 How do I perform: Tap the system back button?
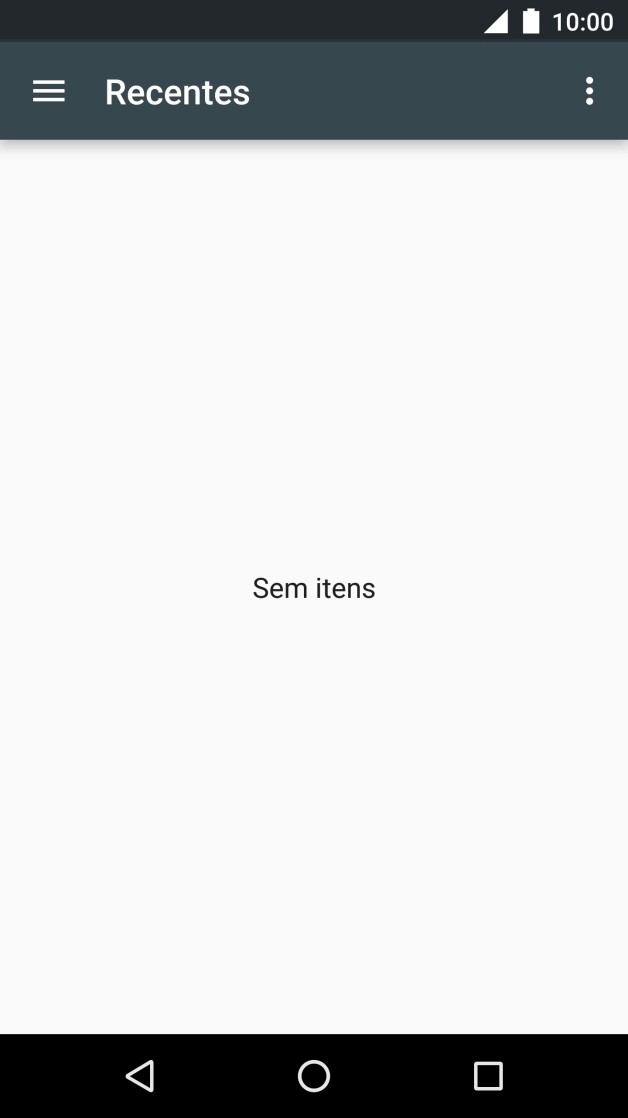pyautogui.click(x=140, y=1076)
